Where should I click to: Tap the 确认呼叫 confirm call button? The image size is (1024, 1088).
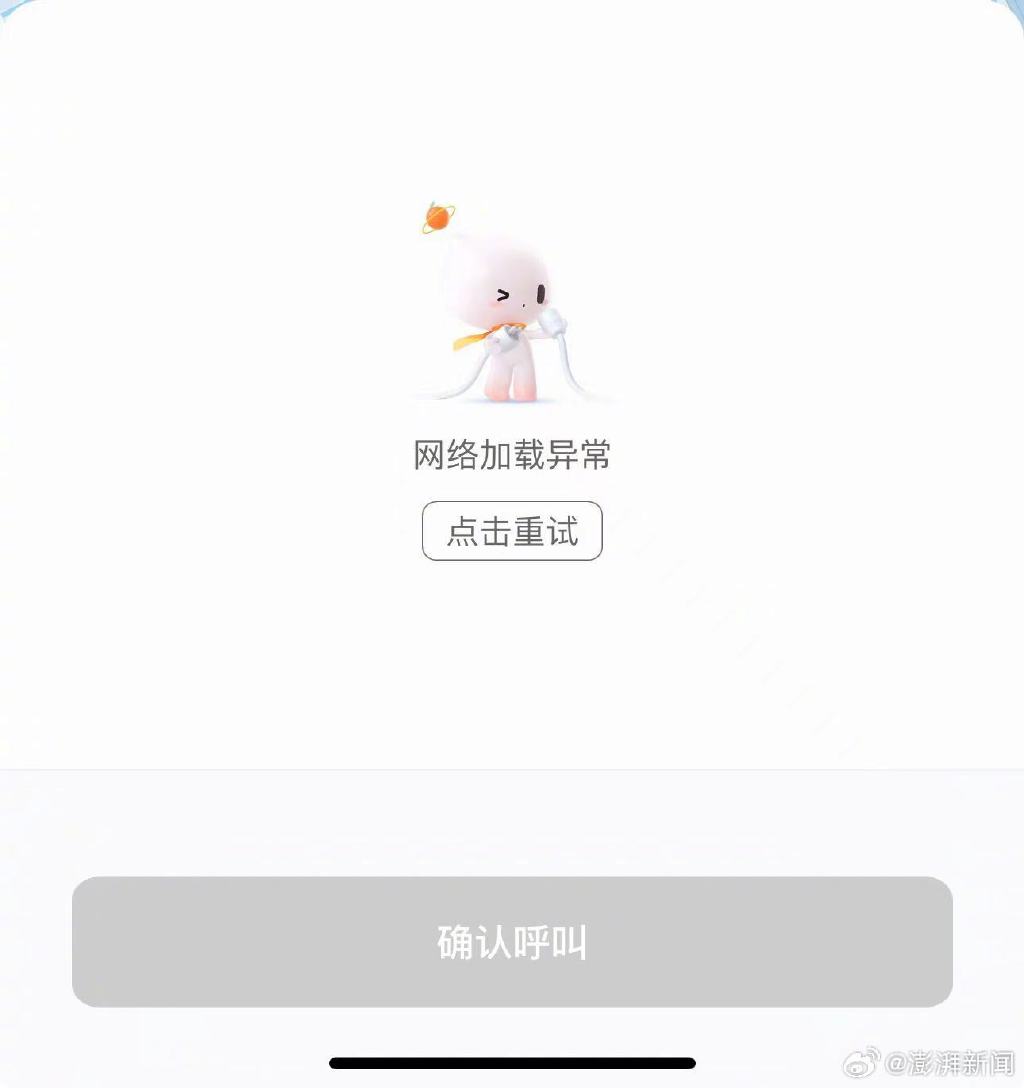512,942
